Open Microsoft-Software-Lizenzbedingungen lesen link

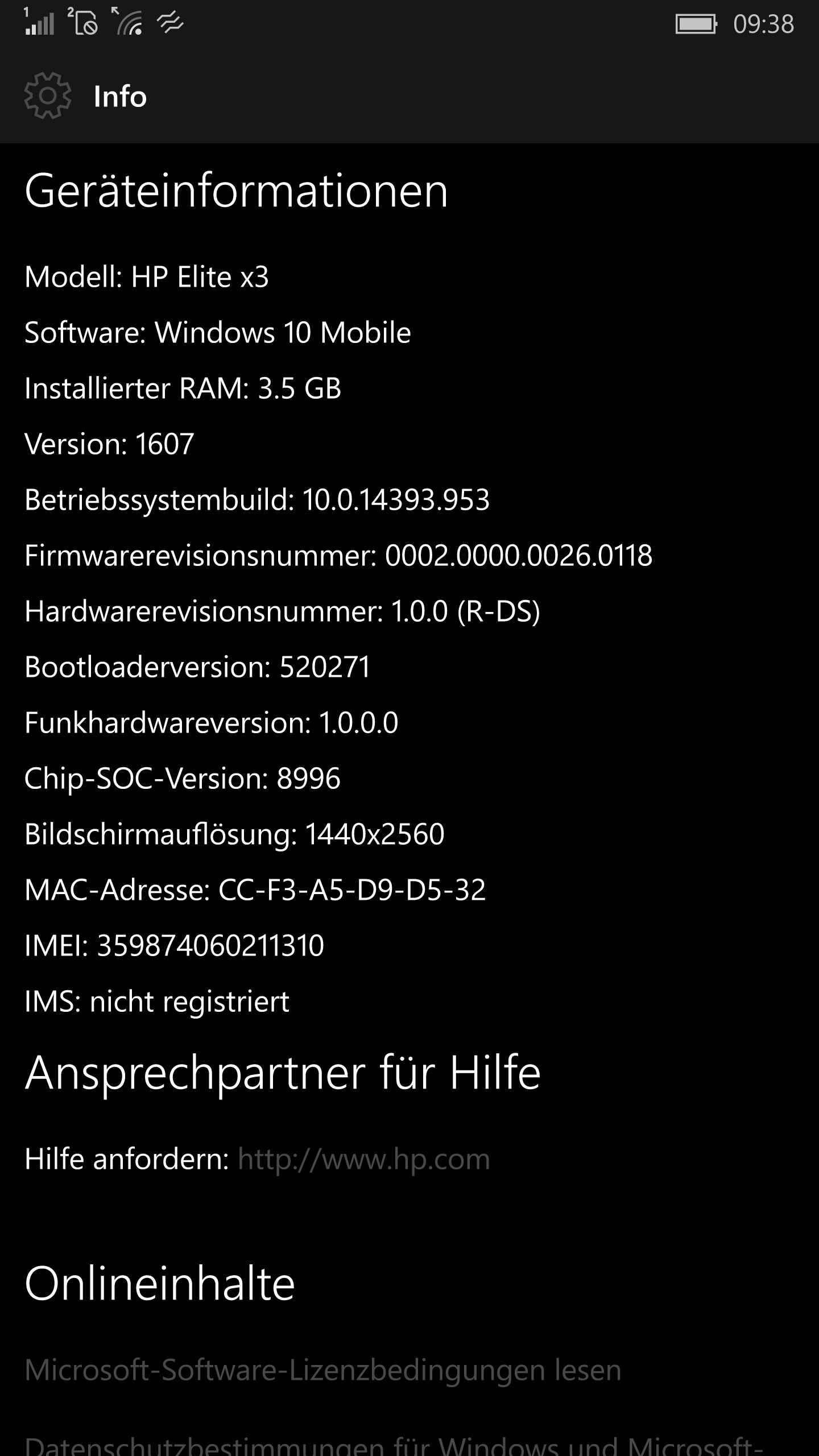(x=323, y=1370)
